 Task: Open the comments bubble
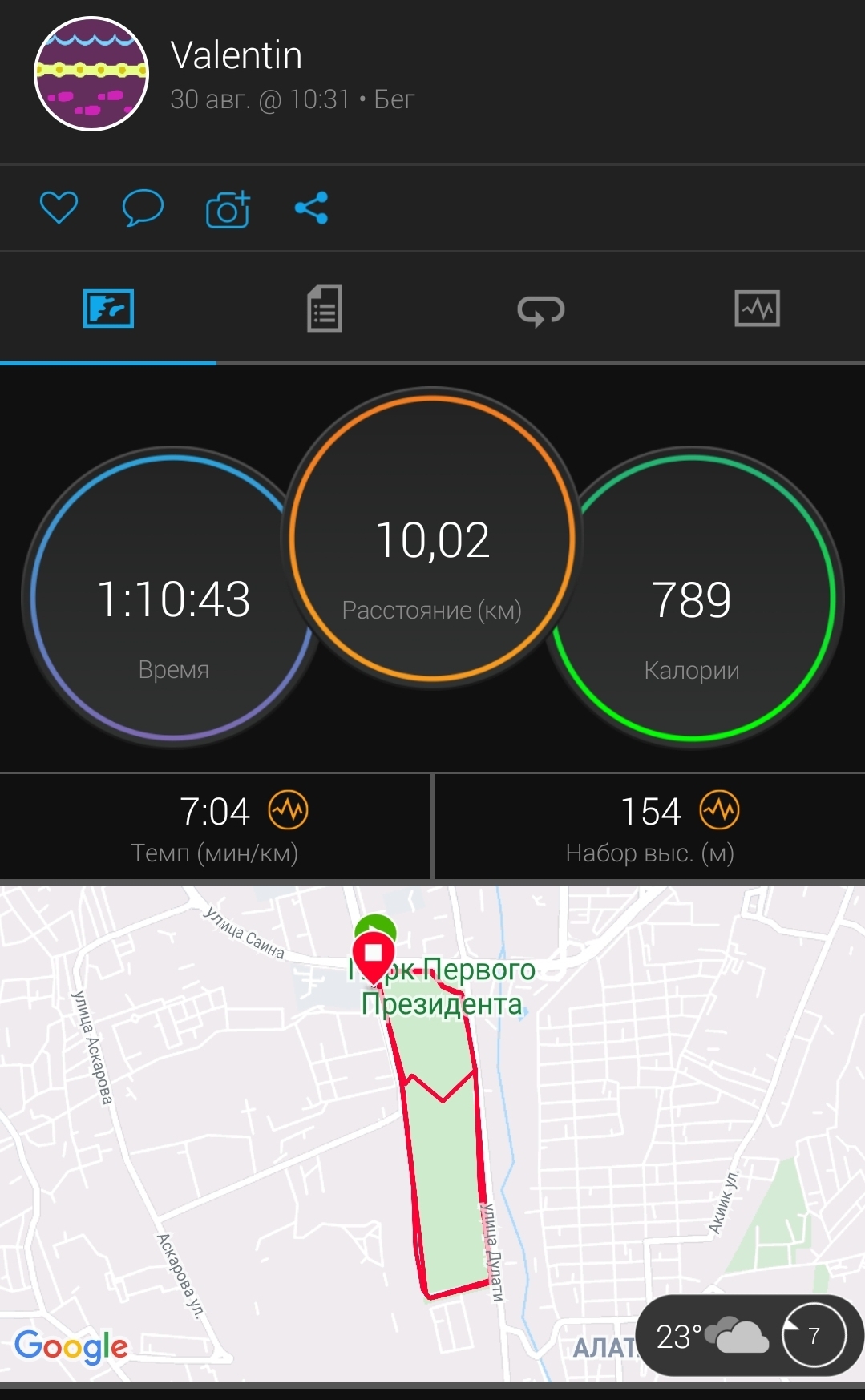click(x=143, y=208)
